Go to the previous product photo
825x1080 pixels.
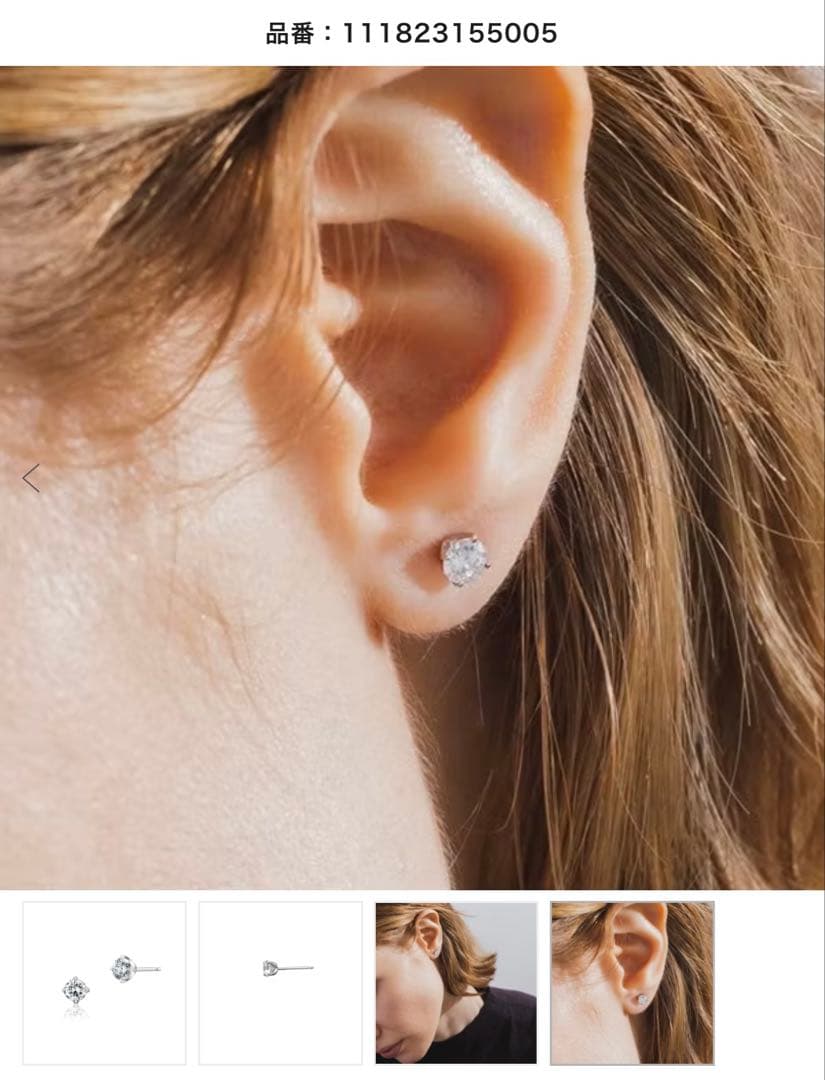(x=31, y=478)
